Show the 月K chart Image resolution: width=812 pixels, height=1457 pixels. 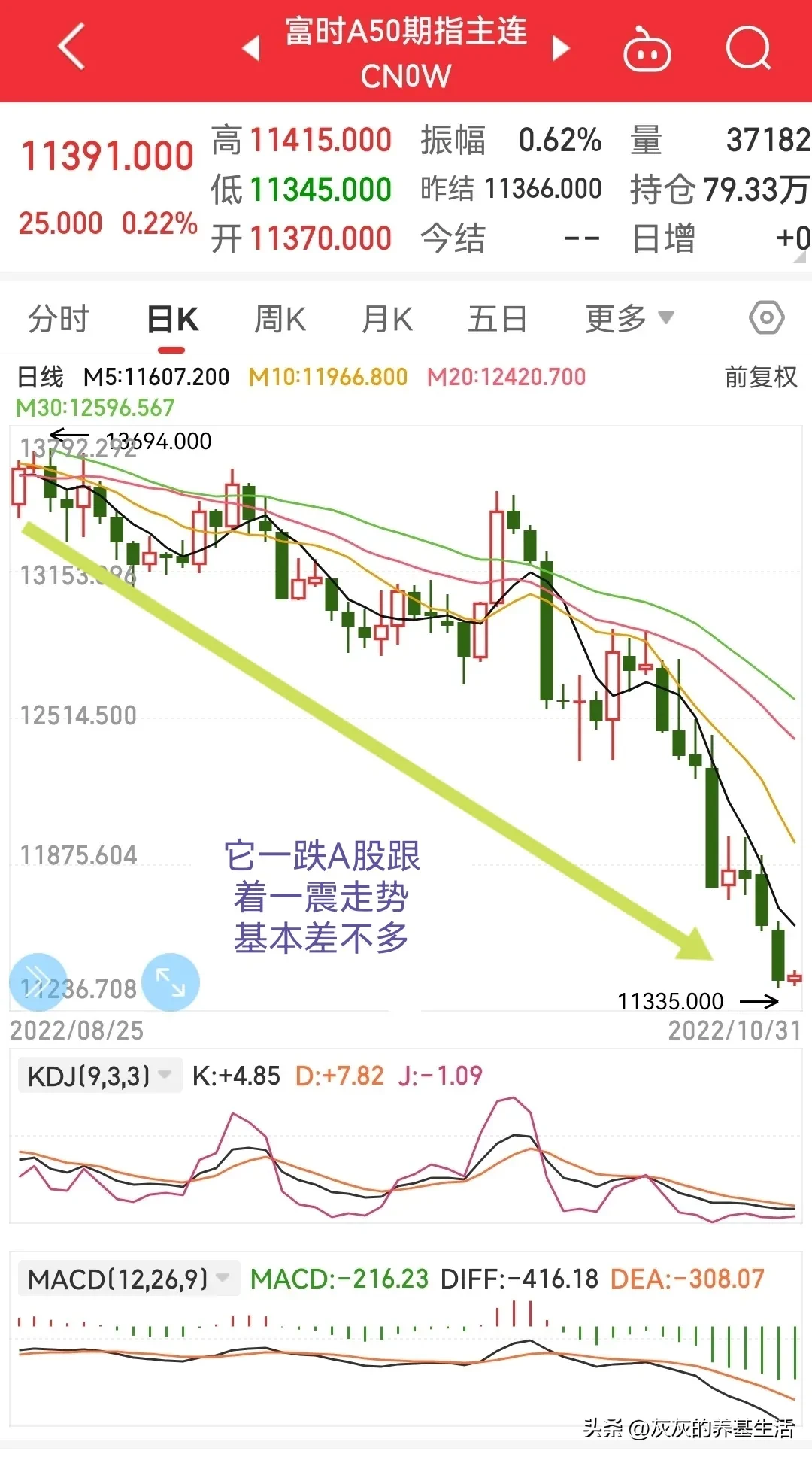pyautogui.click(x=386, y=319)
